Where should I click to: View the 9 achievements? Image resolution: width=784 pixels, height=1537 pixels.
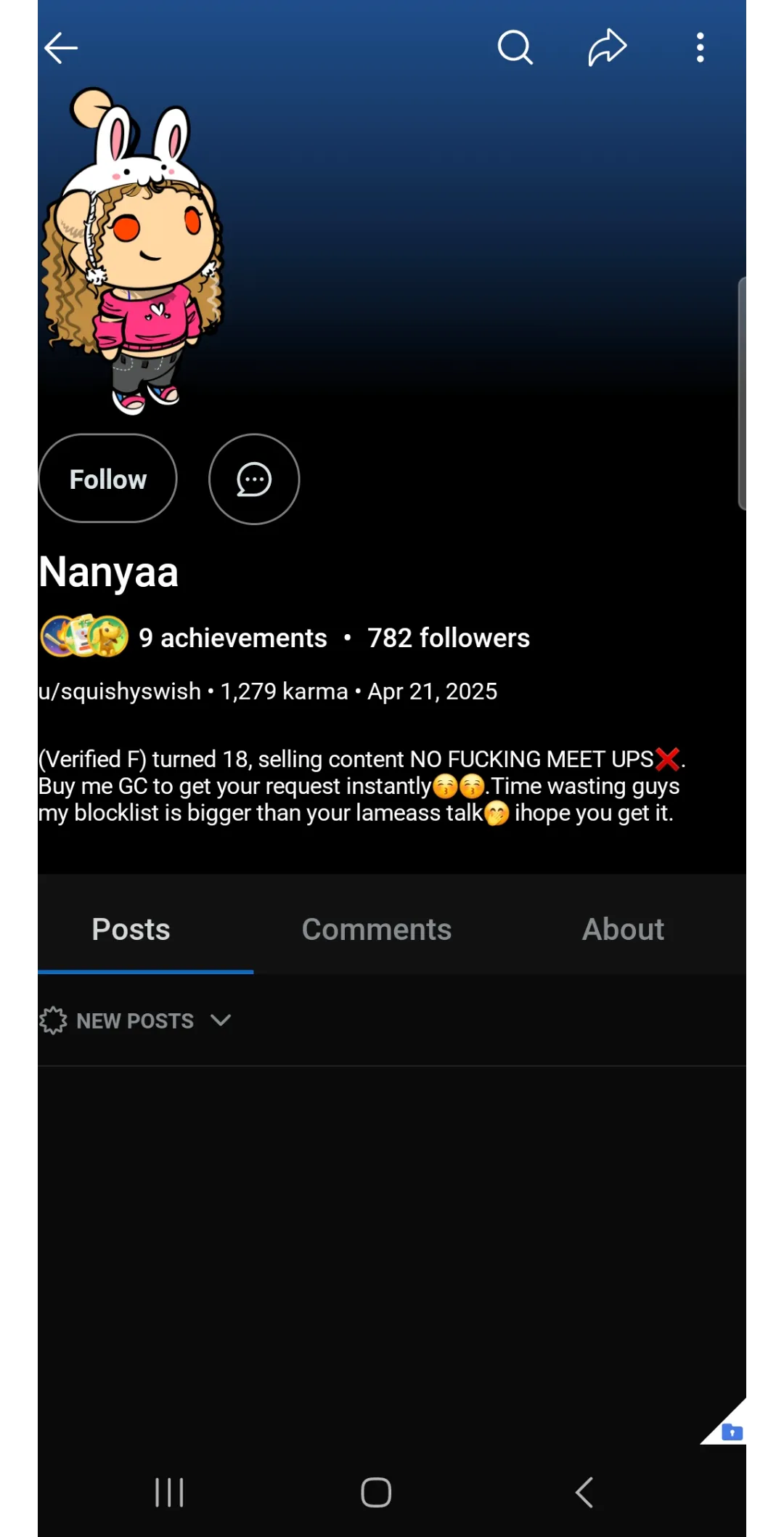point(232,638)
